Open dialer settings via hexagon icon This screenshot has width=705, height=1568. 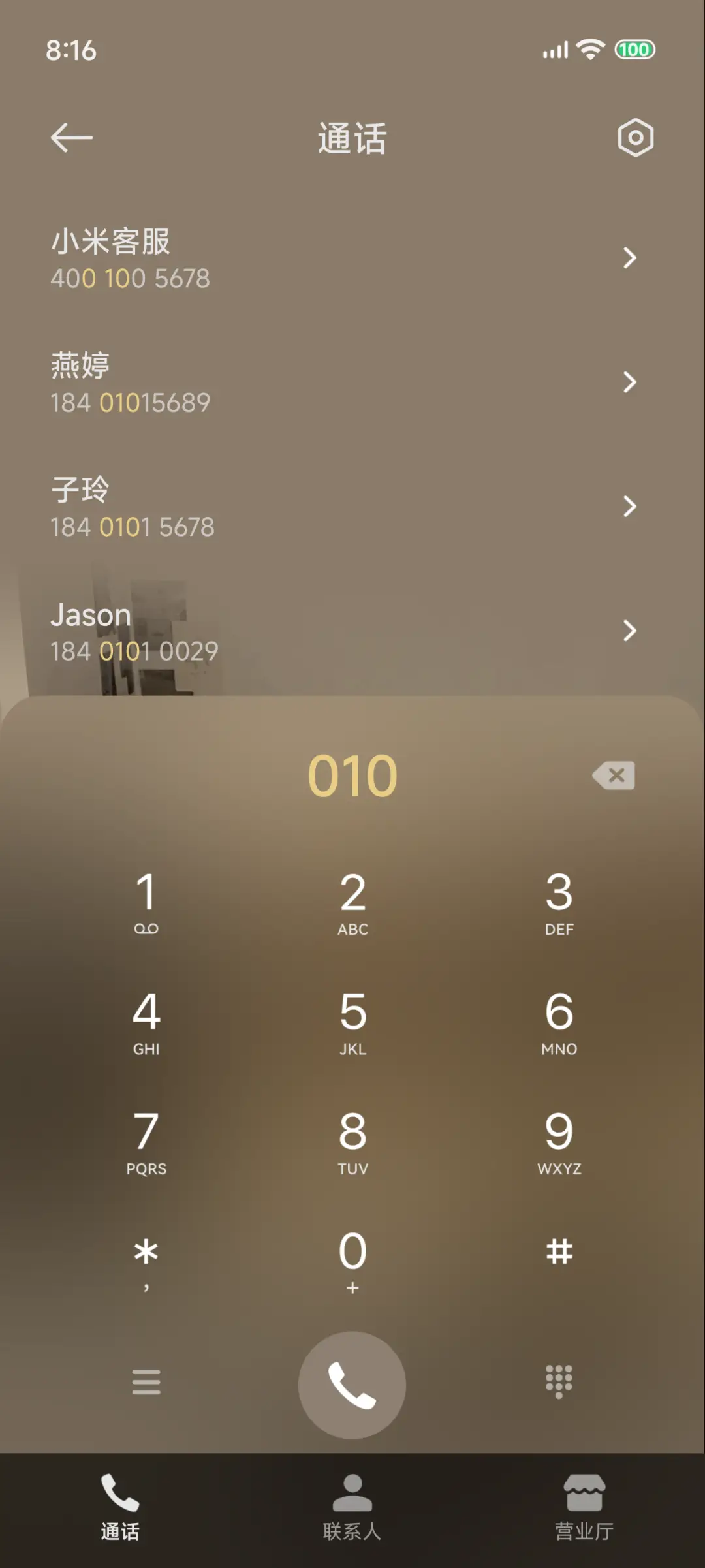click(x=634, y=138)
